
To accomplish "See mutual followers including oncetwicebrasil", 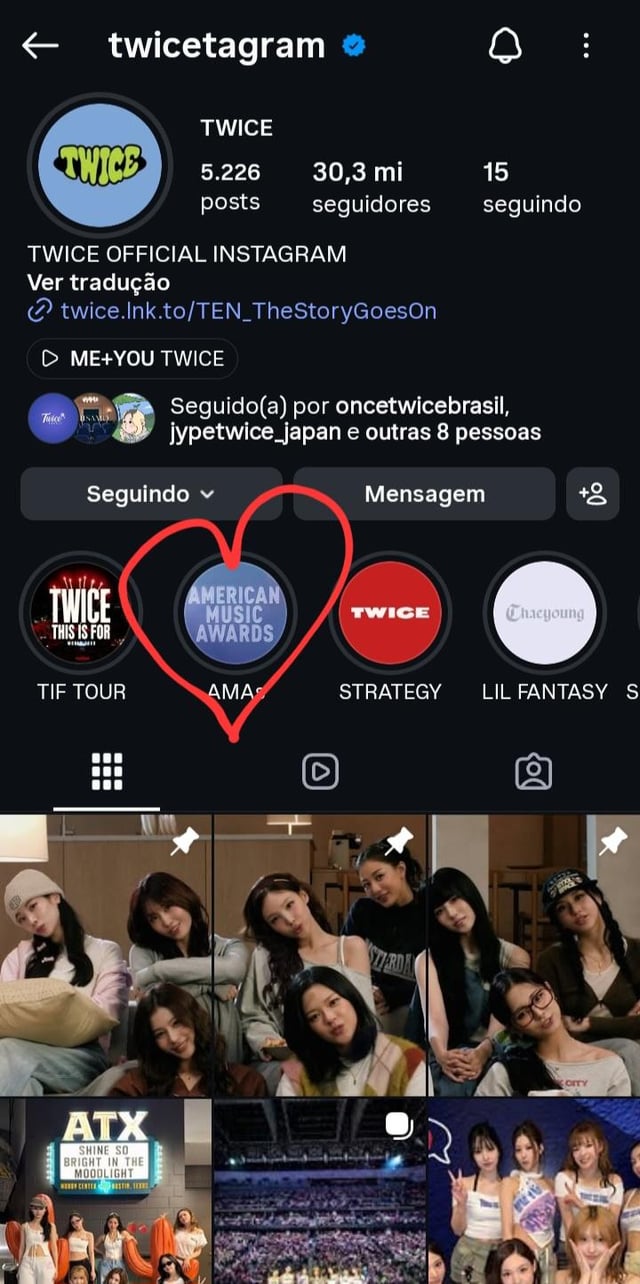I will (x=355, y=420).
